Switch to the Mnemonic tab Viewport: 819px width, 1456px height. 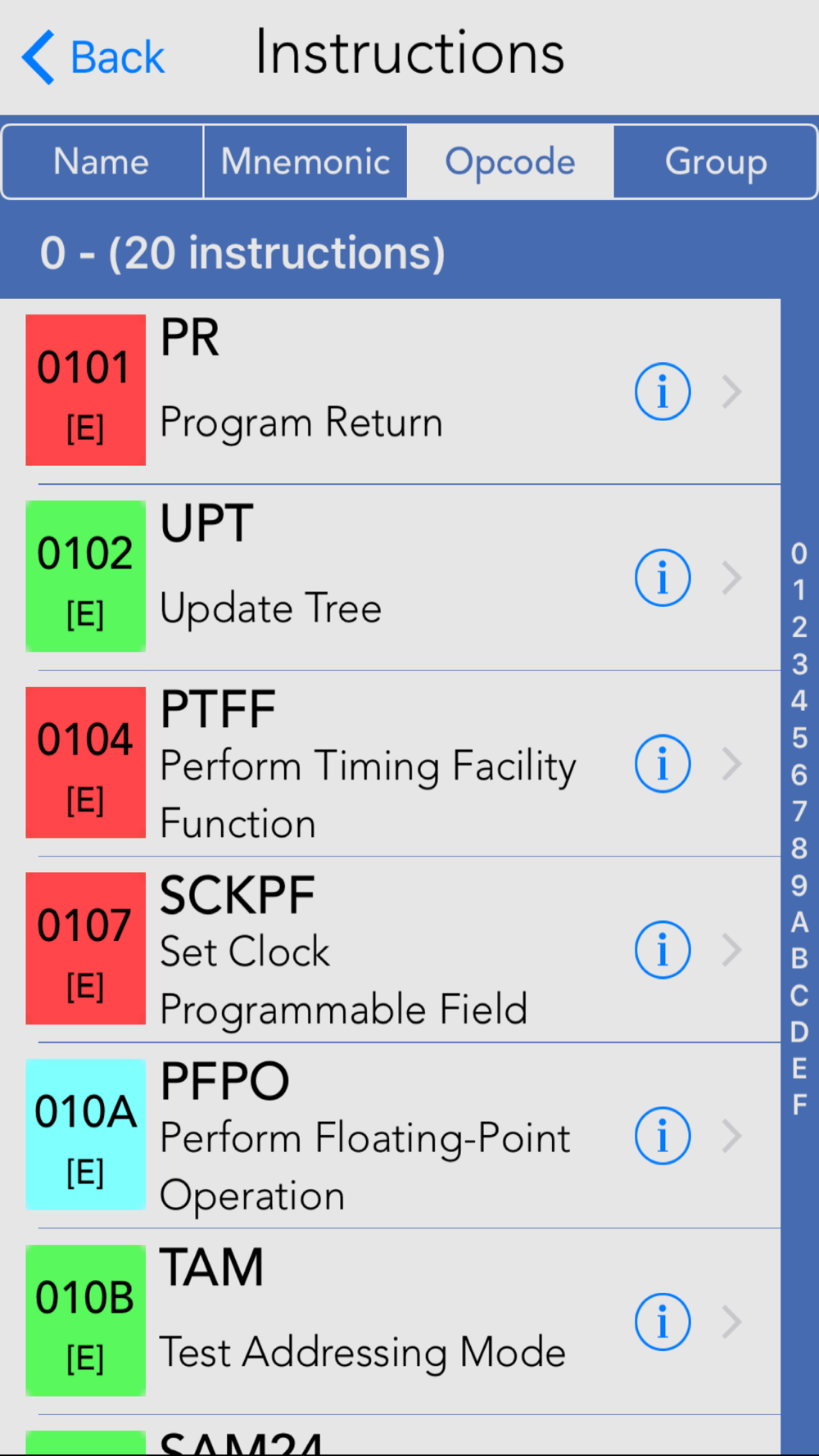(305, 161)
